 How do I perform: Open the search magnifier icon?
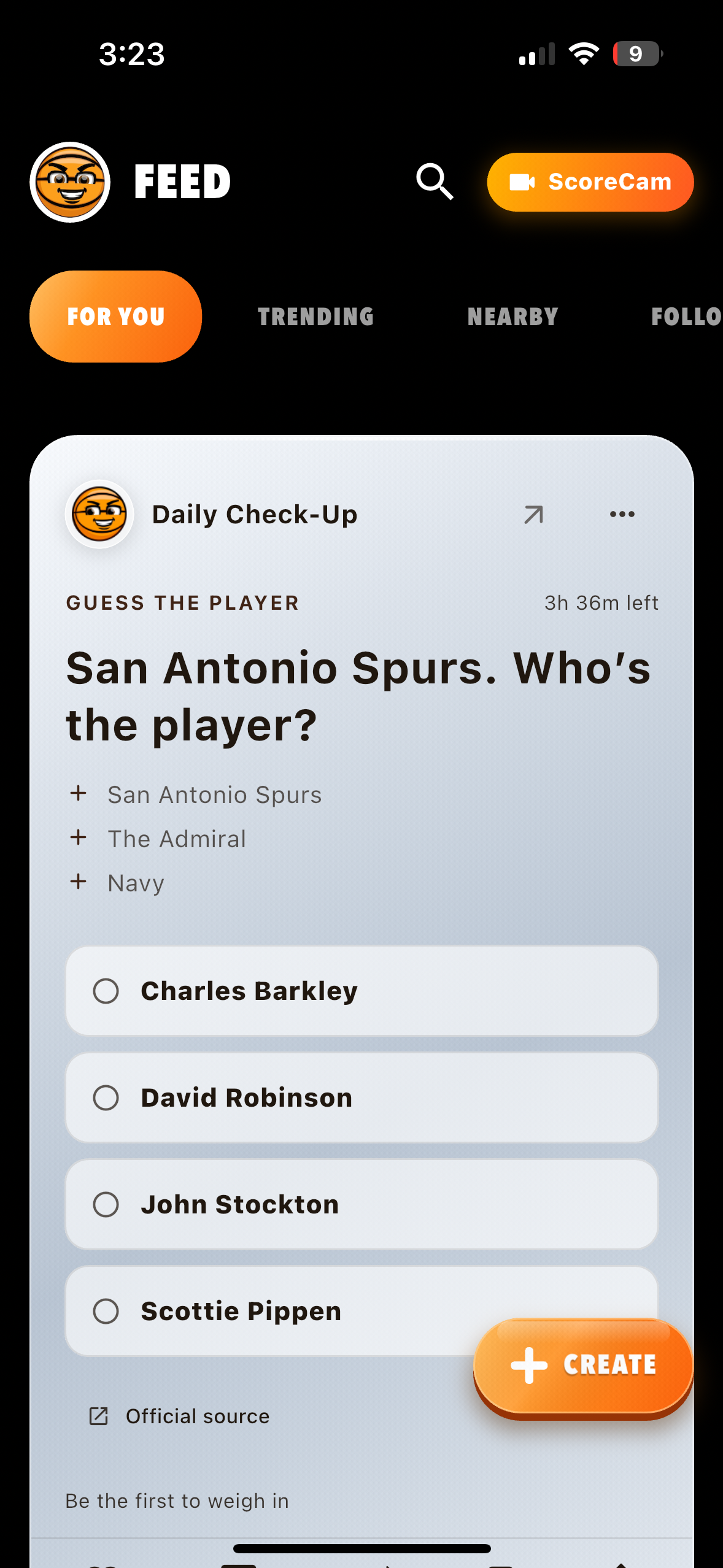tap(435, 182)
